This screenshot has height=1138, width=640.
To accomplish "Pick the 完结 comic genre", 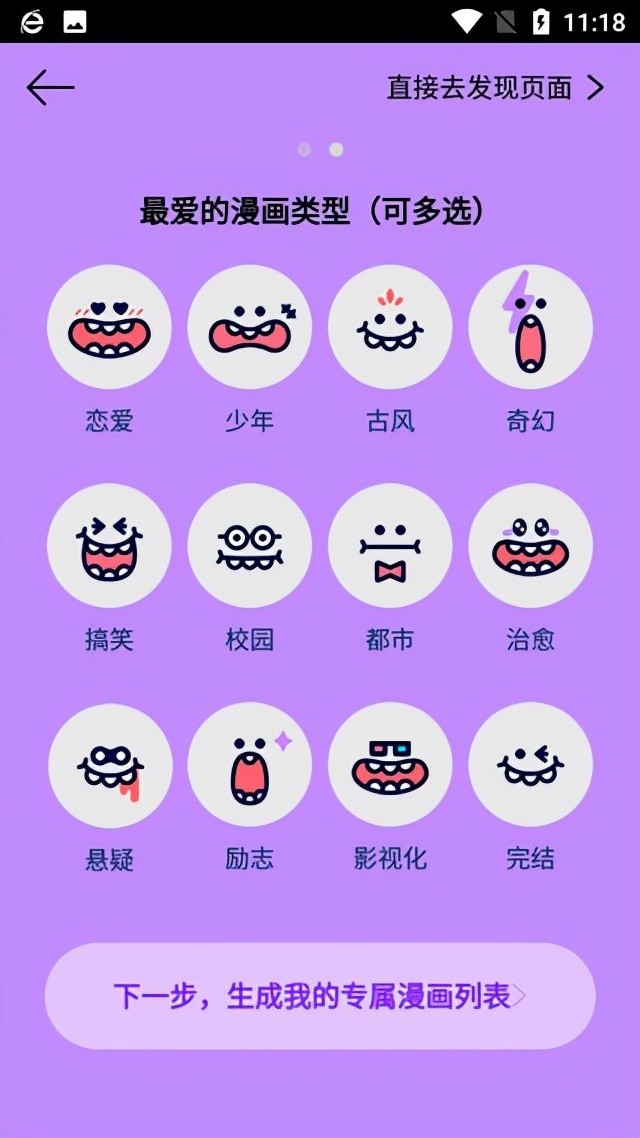I will pos(530,765).
